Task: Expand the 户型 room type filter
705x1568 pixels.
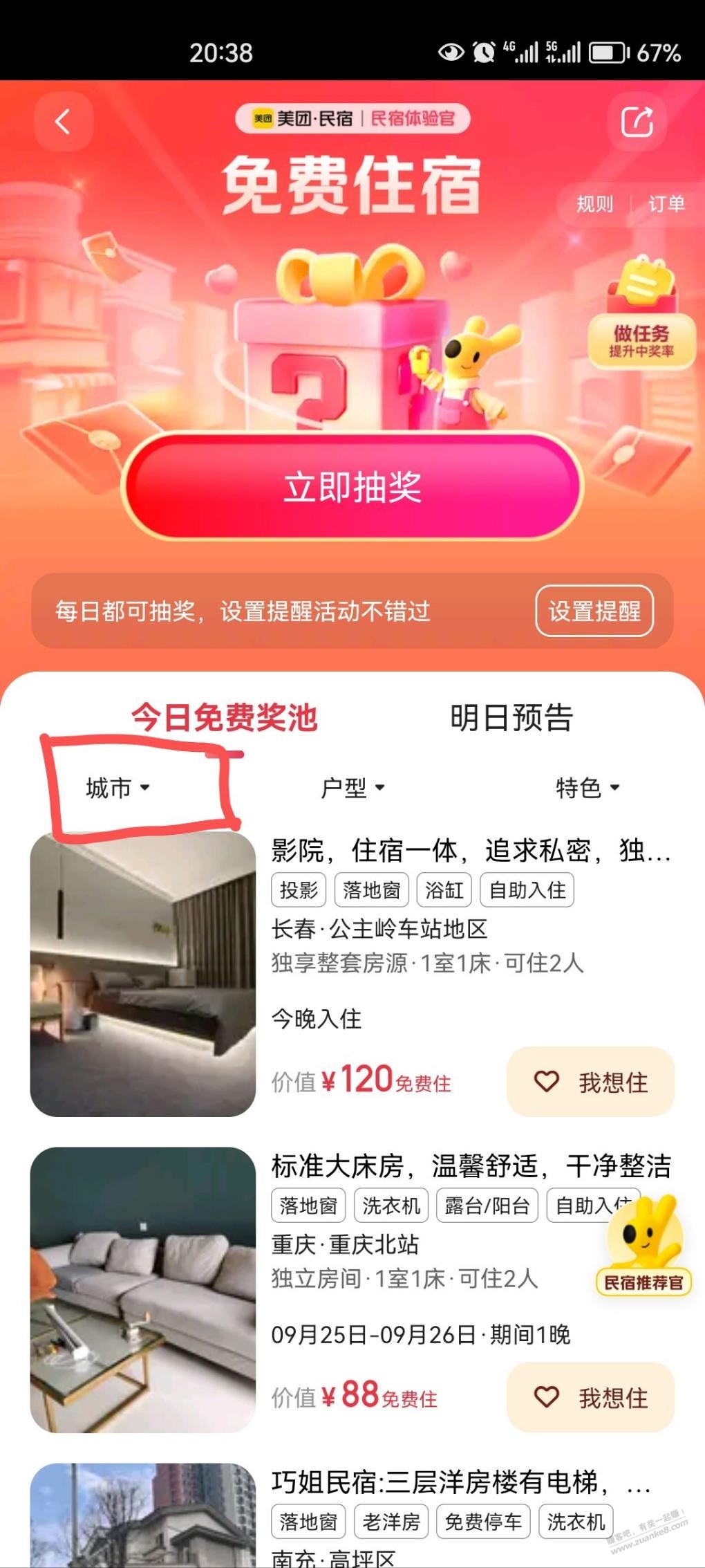Action: 352,788
